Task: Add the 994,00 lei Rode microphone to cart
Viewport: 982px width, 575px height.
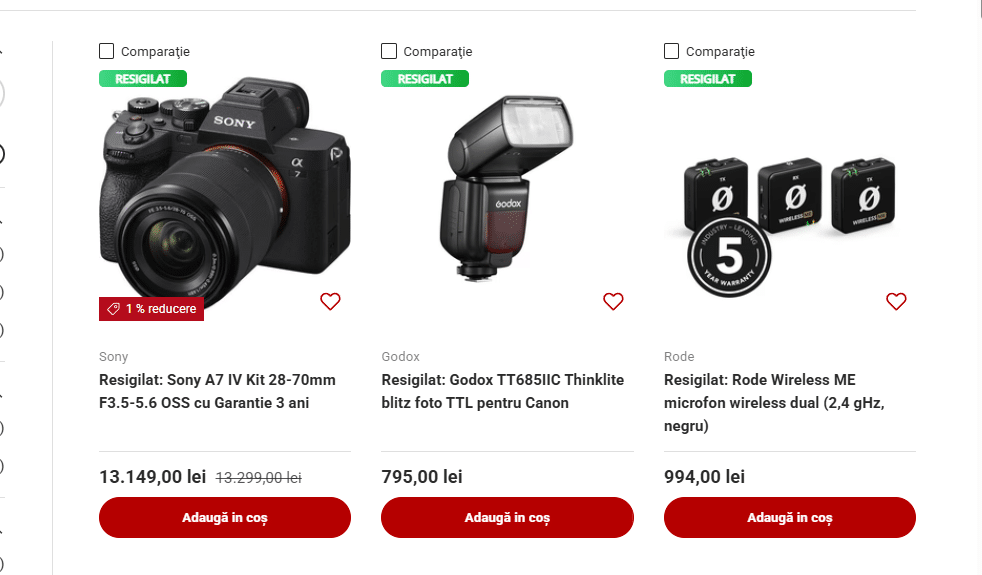Action: (x=790, y=518)
